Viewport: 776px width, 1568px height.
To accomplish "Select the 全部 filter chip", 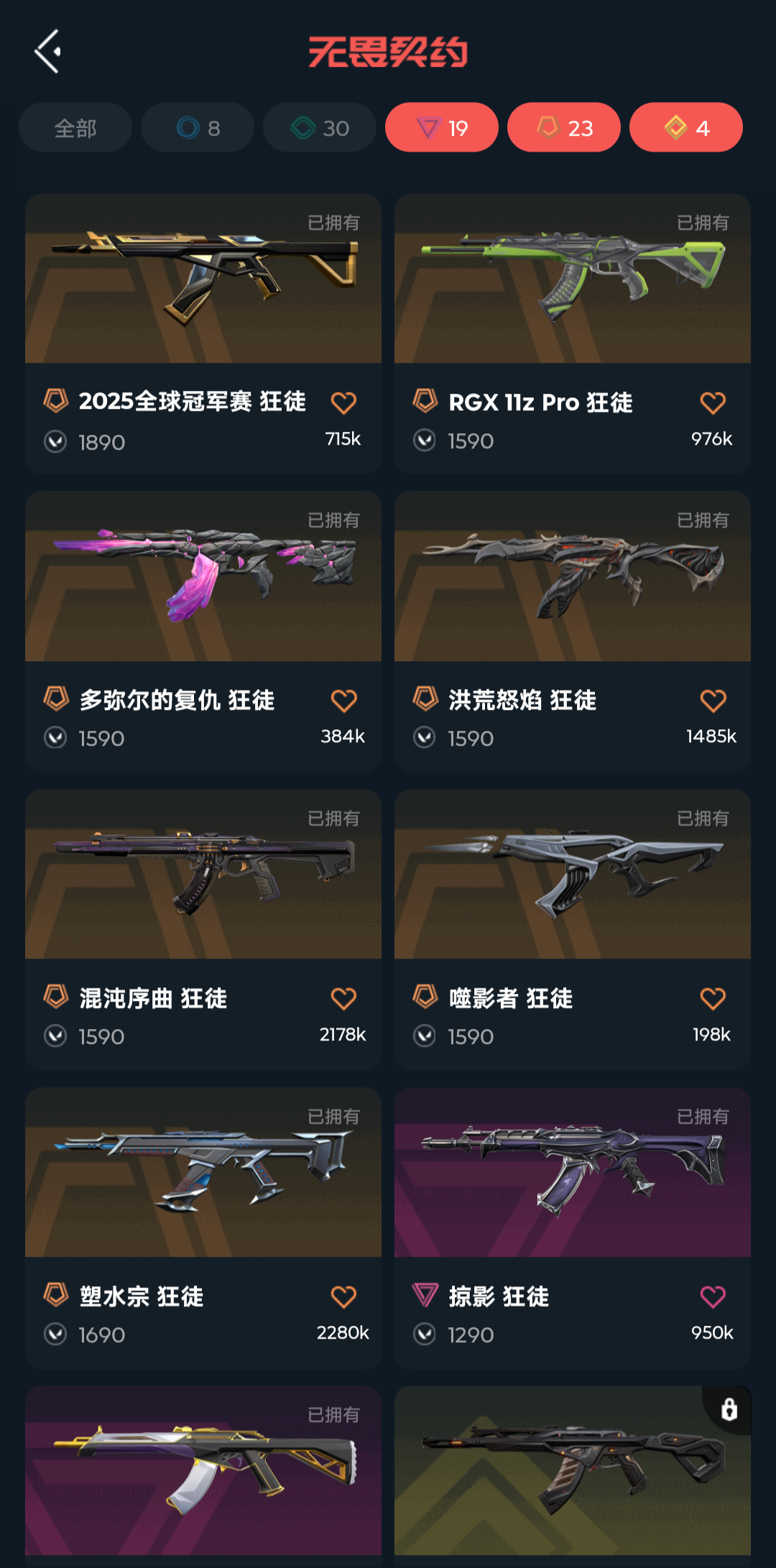I will 75,128.
